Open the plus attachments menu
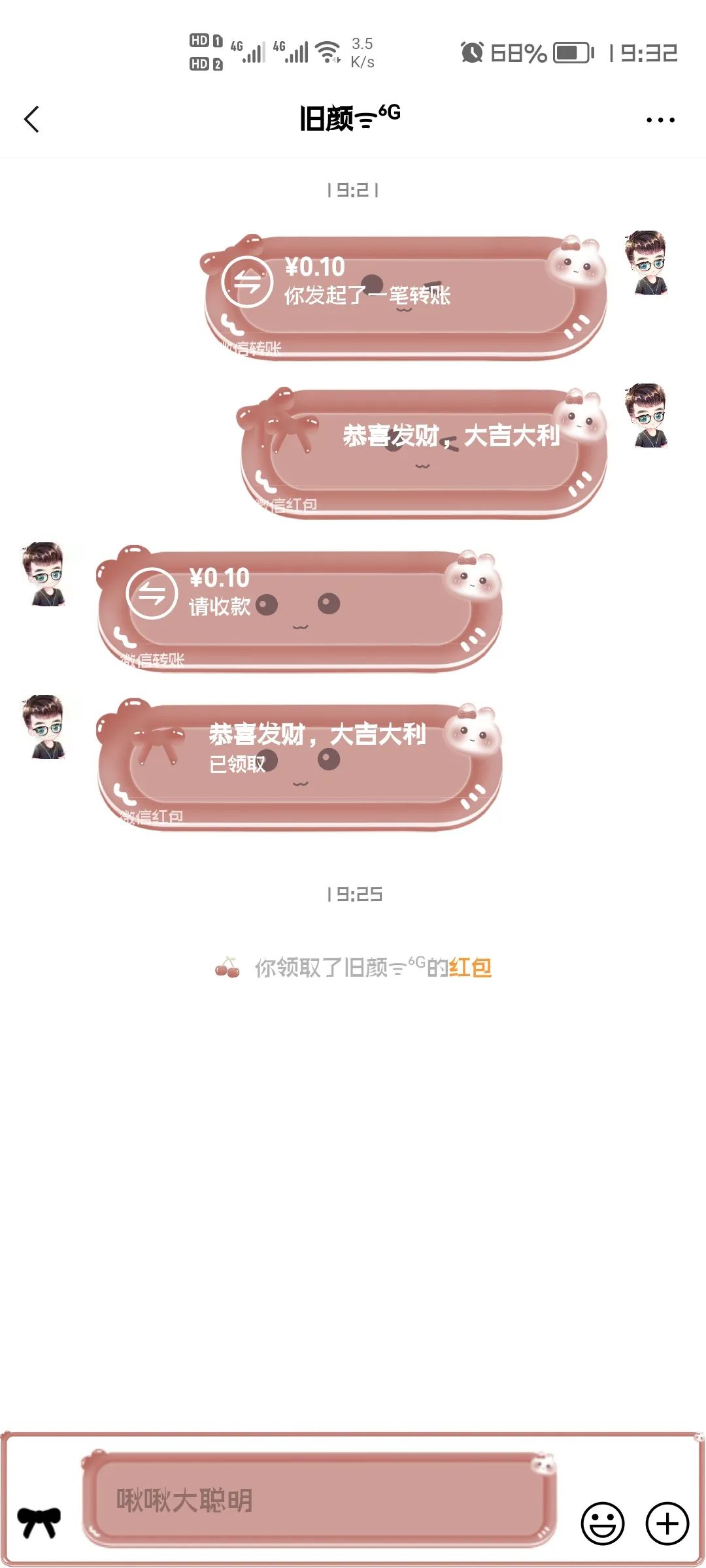This screenshot has width=706, height=1568. coord(667,1523)
